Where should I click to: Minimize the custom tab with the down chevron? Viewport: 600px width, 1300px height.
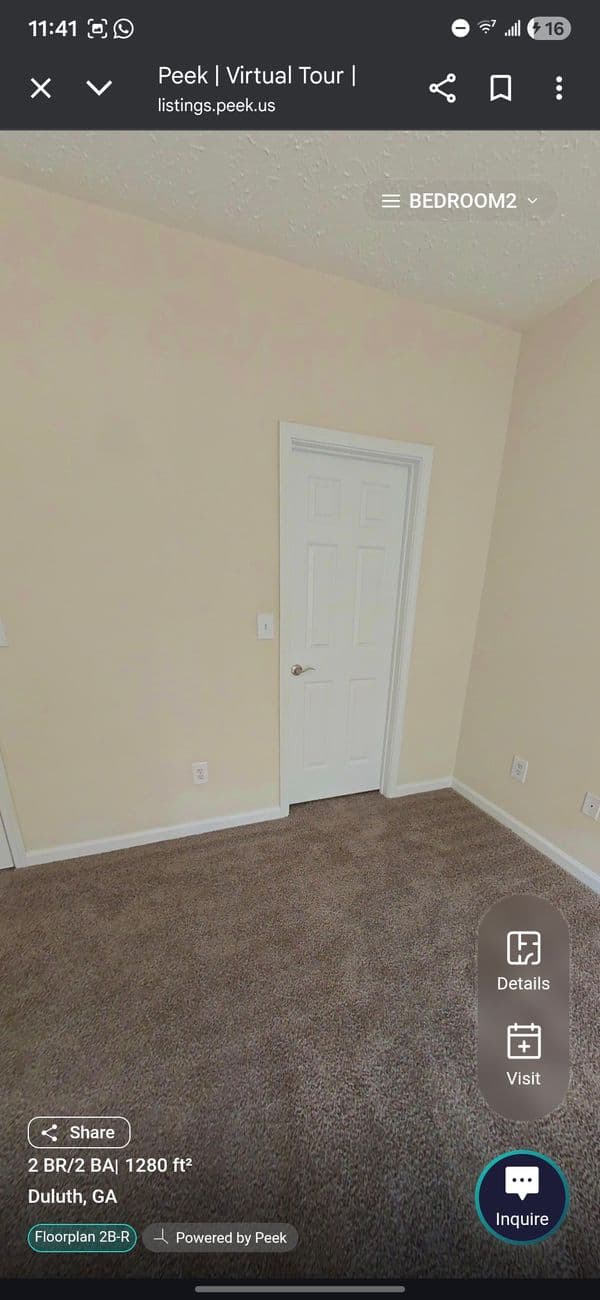(x=99, y=88)
